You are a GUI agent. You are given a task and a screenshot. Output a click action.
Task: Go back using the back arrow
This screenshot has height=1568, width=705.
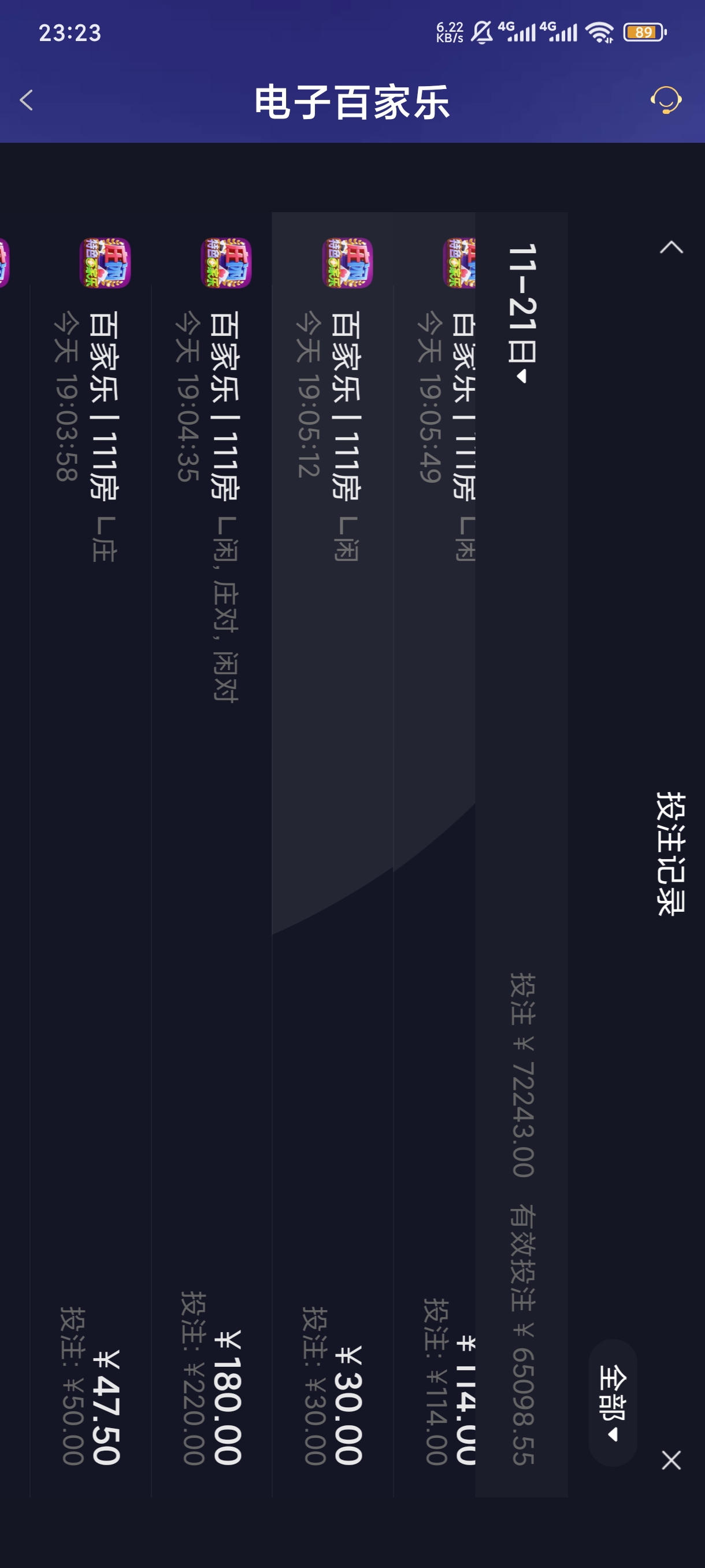[25, 101]
